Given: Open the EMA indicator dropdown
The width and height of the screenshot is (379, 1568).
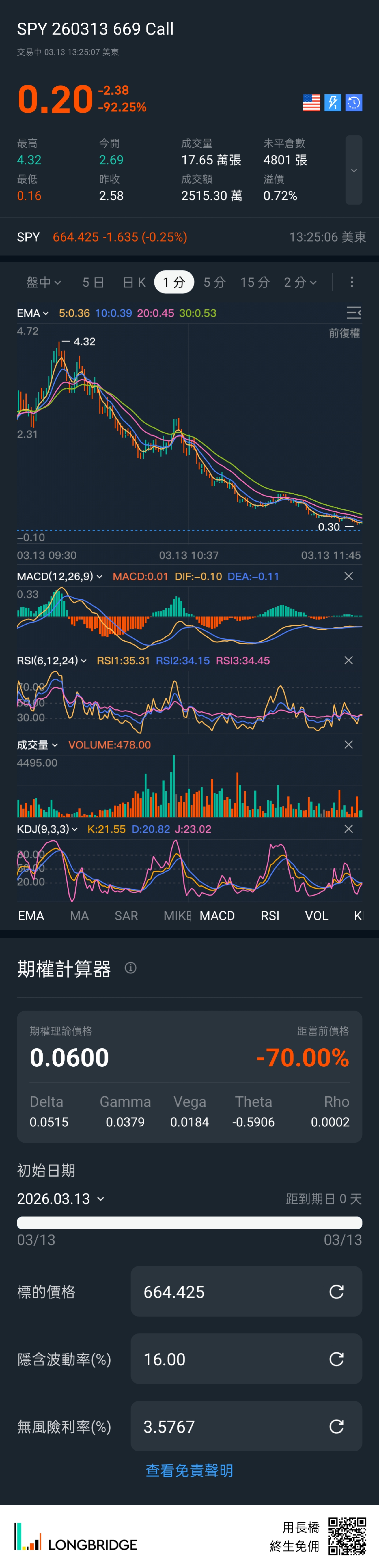Looking at the screenshot, I should tap(33, 314).
